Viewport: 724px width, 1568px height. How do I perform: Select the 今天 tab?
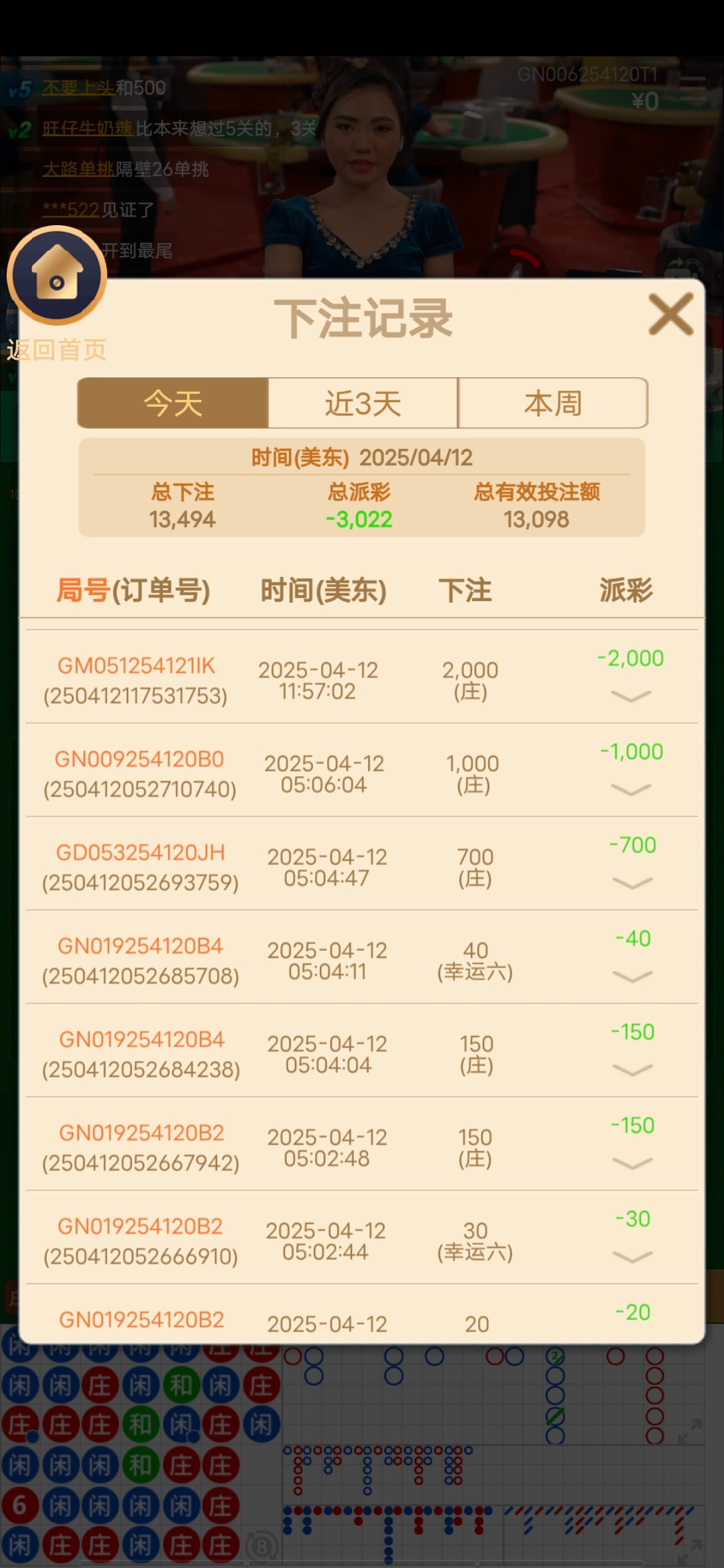(173, 403)
